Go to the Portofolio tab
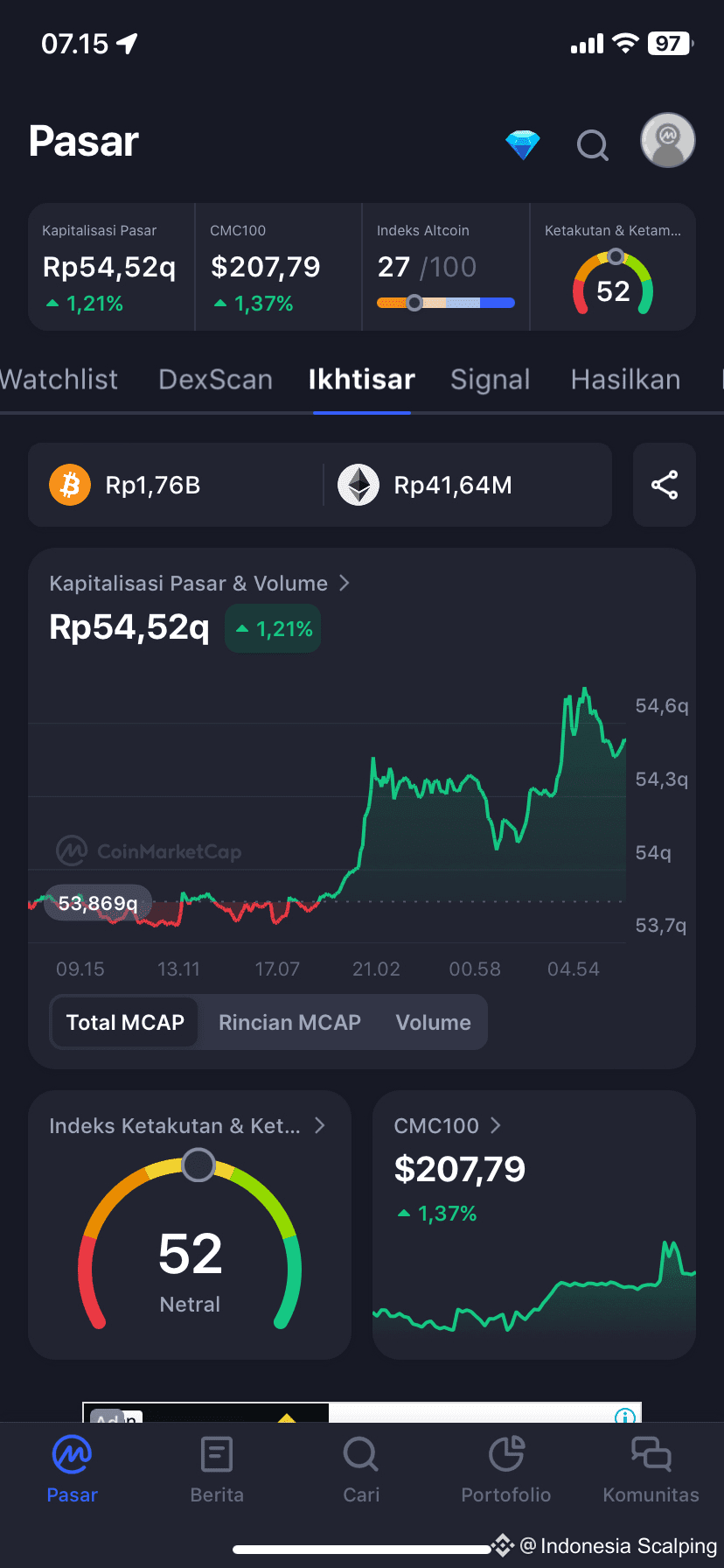 point(505,1469)
